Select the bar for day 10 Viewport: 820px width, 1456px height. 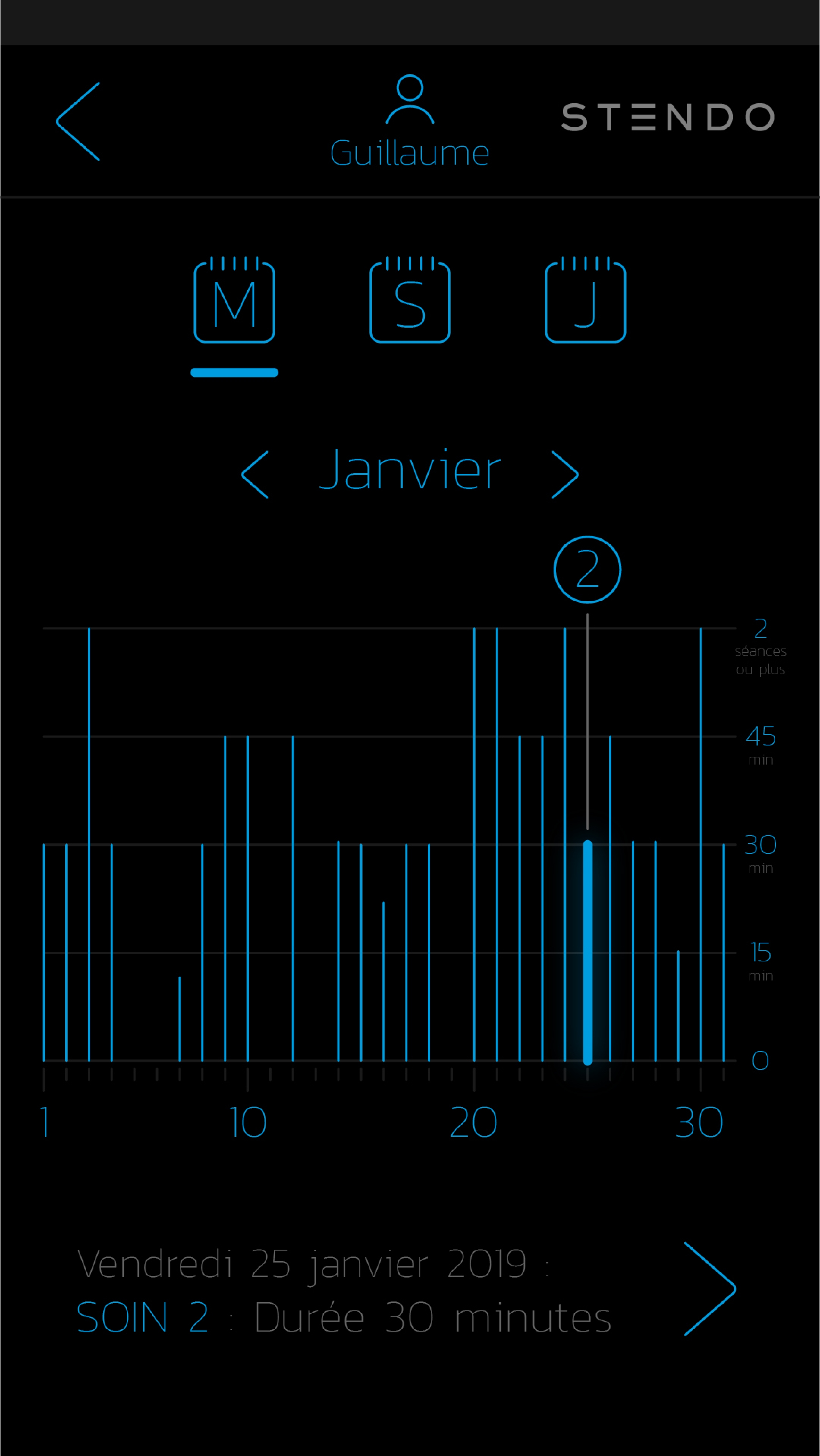(248, 899)
